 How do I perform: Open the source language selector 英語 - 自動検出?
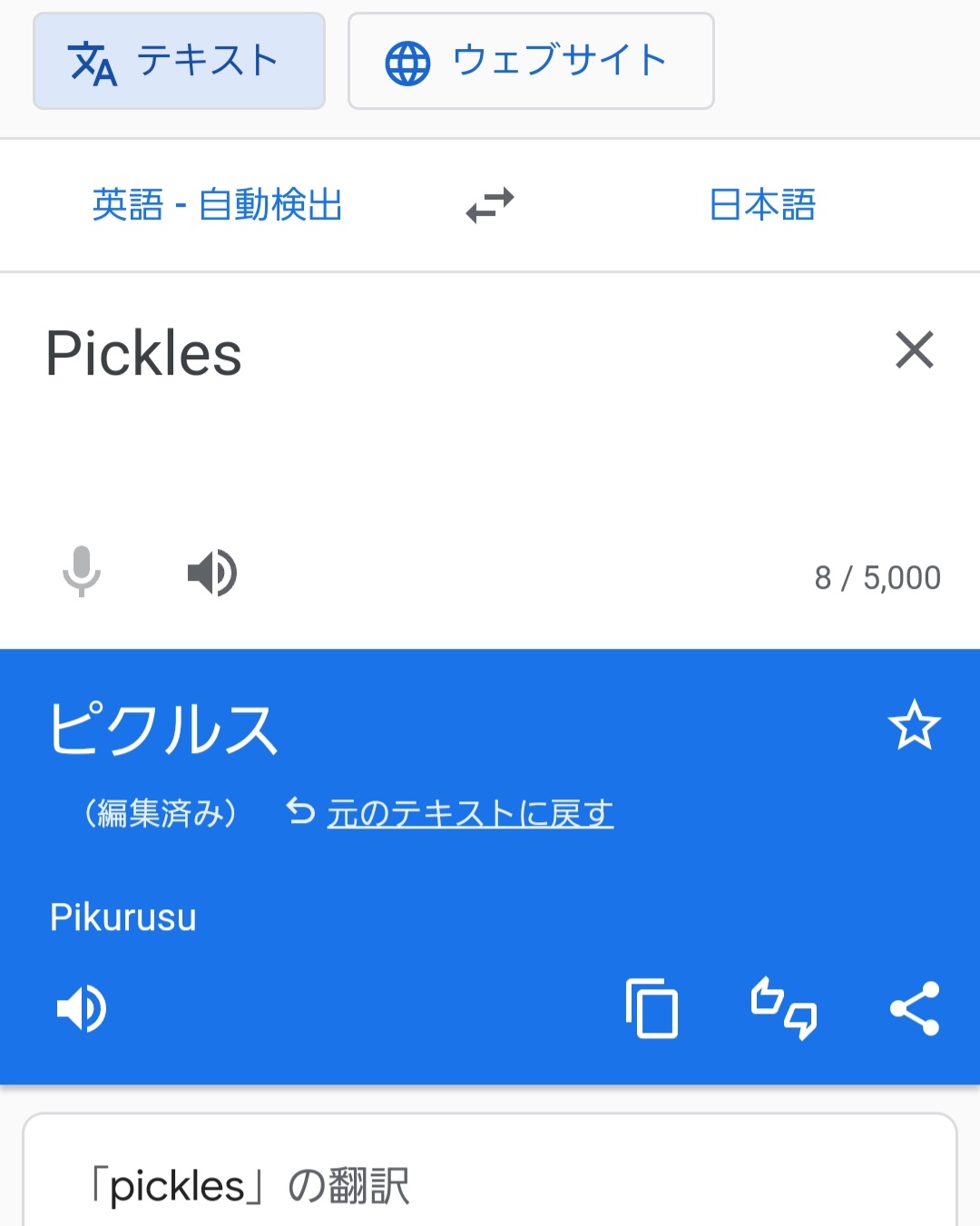pos(218,205)
